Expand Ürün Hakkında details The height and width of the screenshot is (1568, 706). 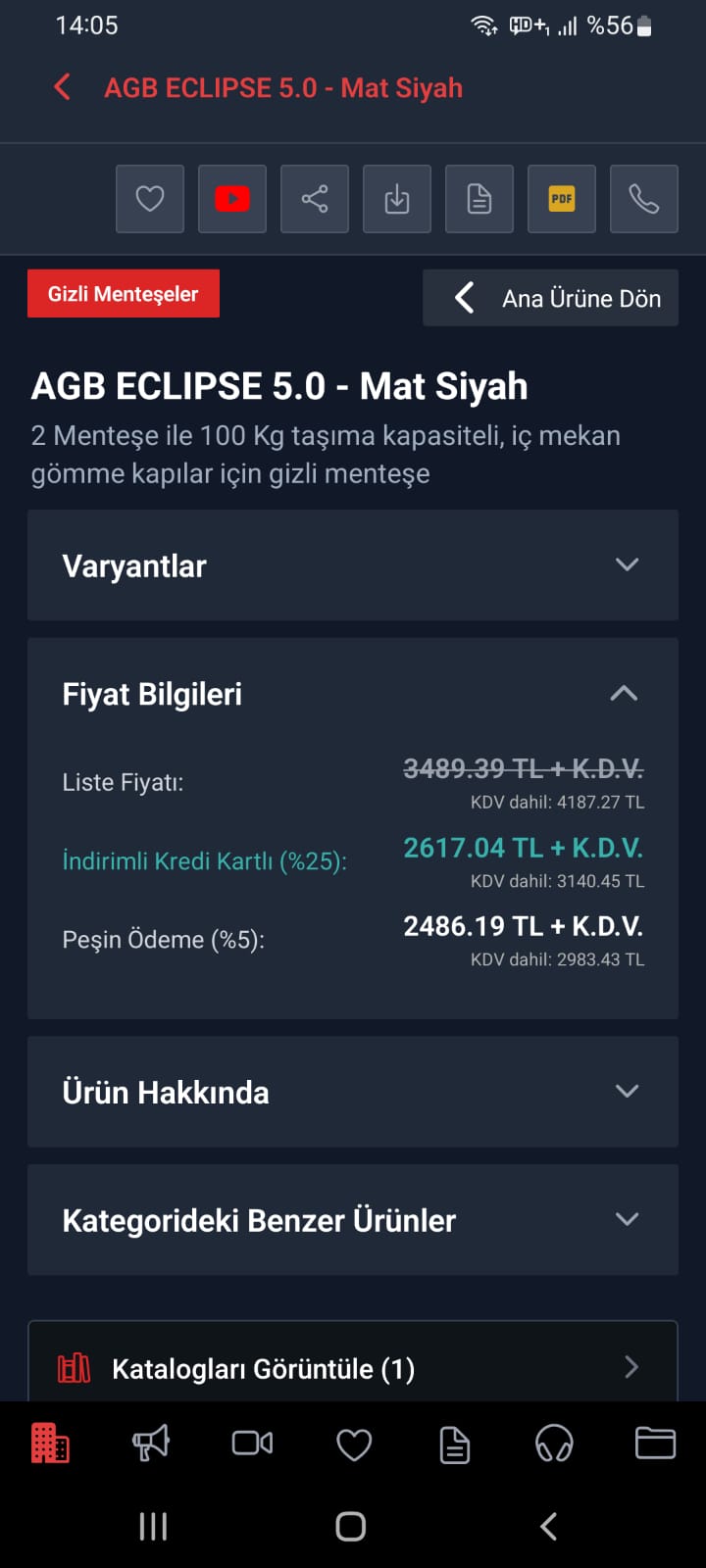pos(353,1092)
